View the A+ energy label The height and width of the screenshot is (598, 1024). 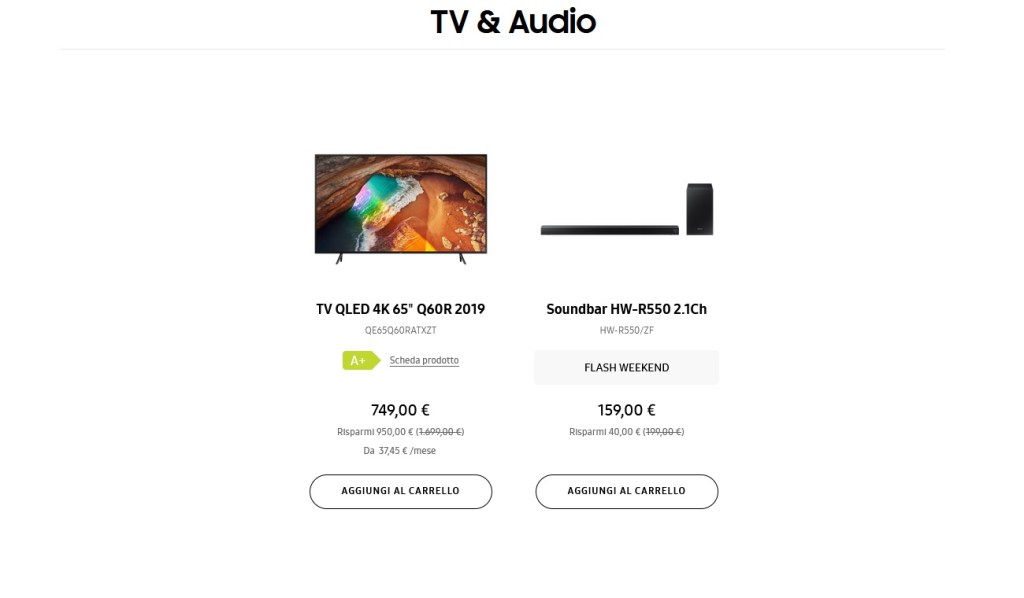(x=358, y=360)
